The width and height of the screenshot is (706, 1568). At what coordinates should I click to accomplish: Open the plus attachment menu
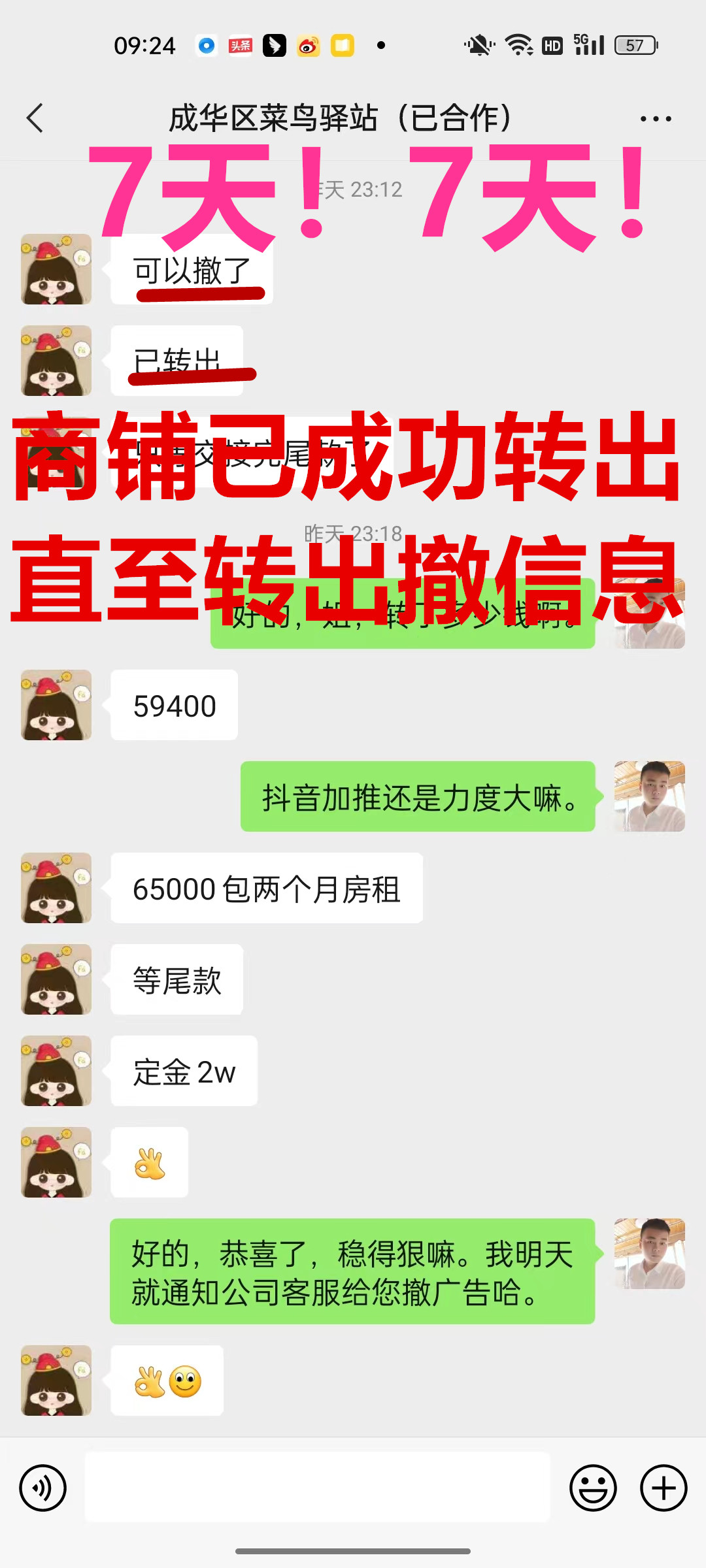664,1488
